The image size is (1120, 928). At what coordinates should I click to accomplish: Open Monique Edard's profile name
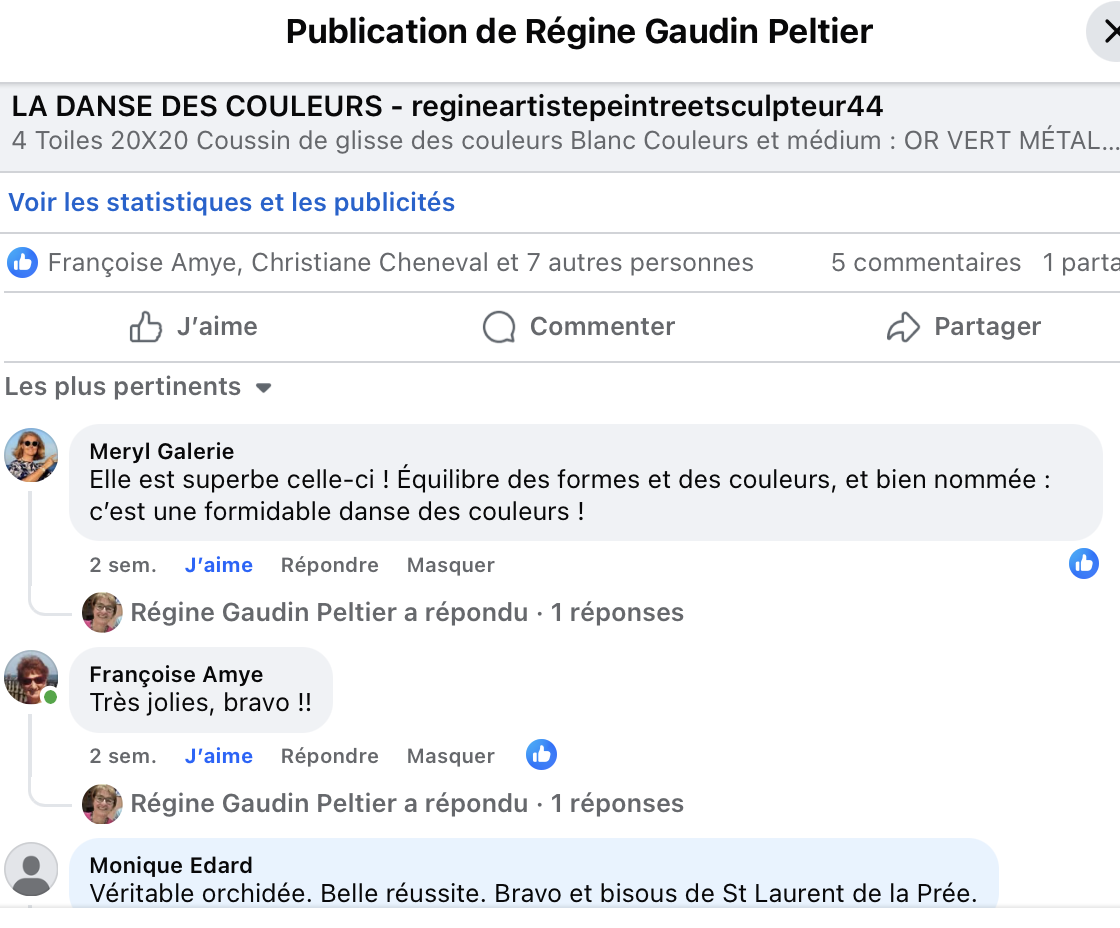click(x=171, y=865)
